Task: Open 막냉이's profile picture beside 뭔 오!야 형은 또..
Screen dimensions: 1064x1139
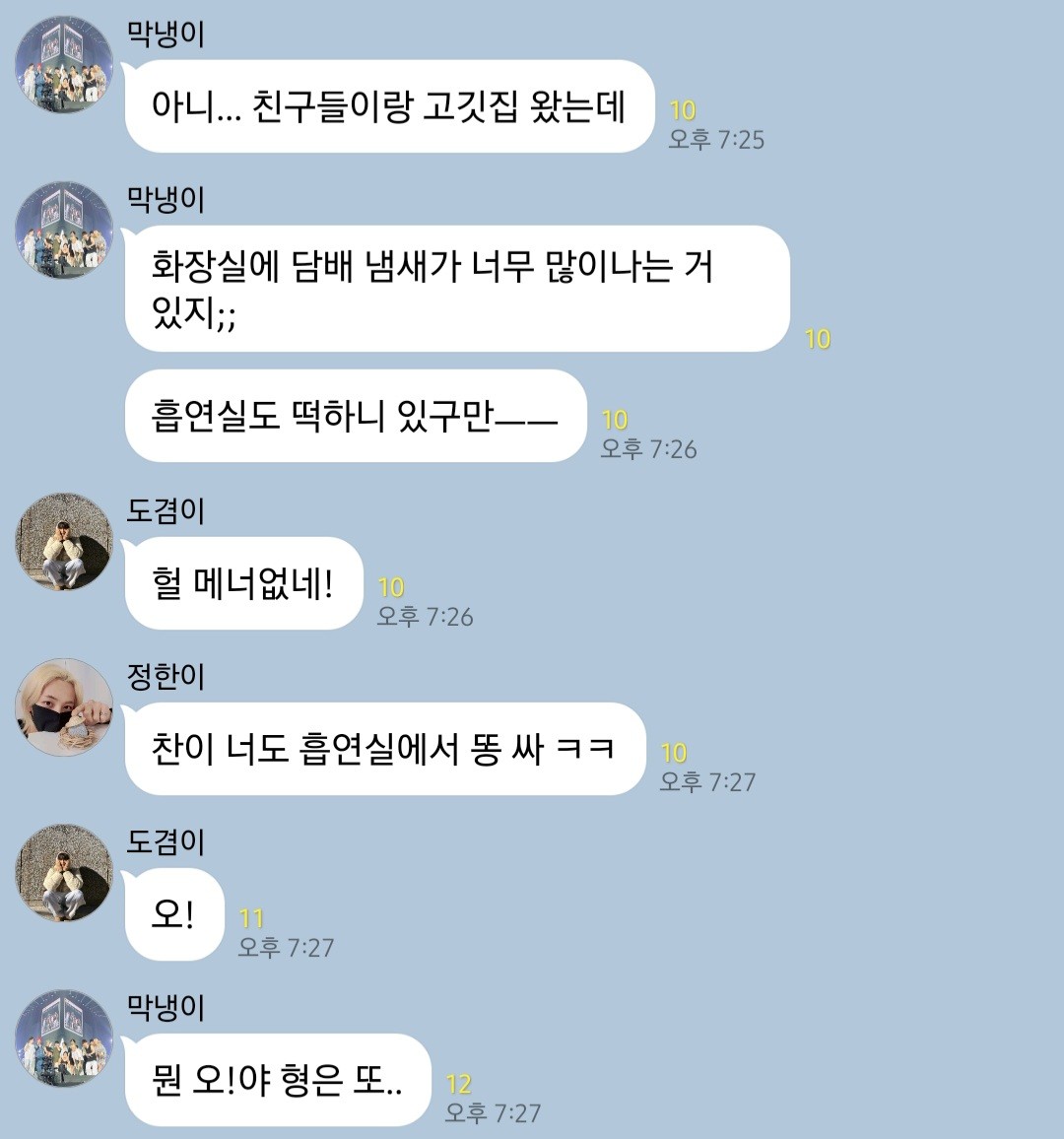Action: 64,1038
